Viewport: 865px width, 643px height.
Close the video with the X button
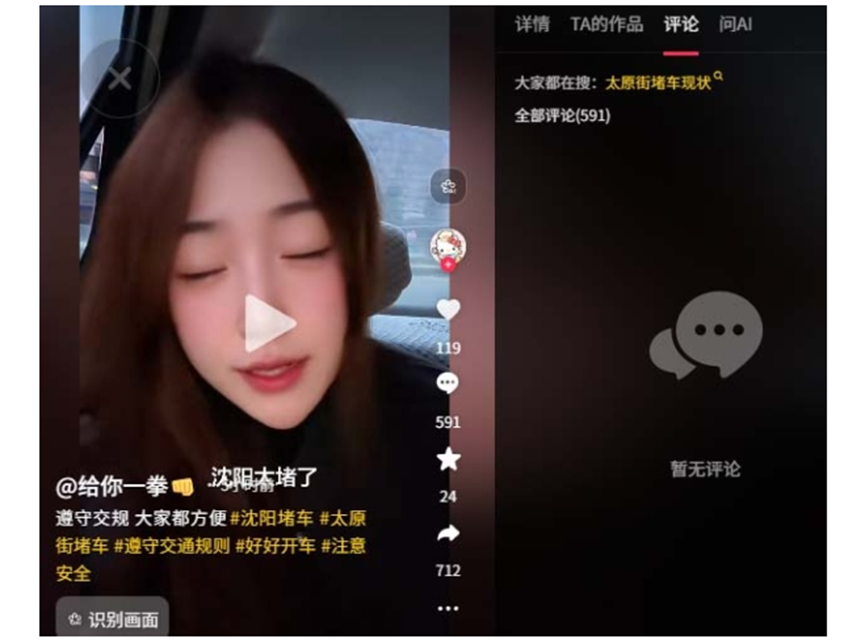119,79
